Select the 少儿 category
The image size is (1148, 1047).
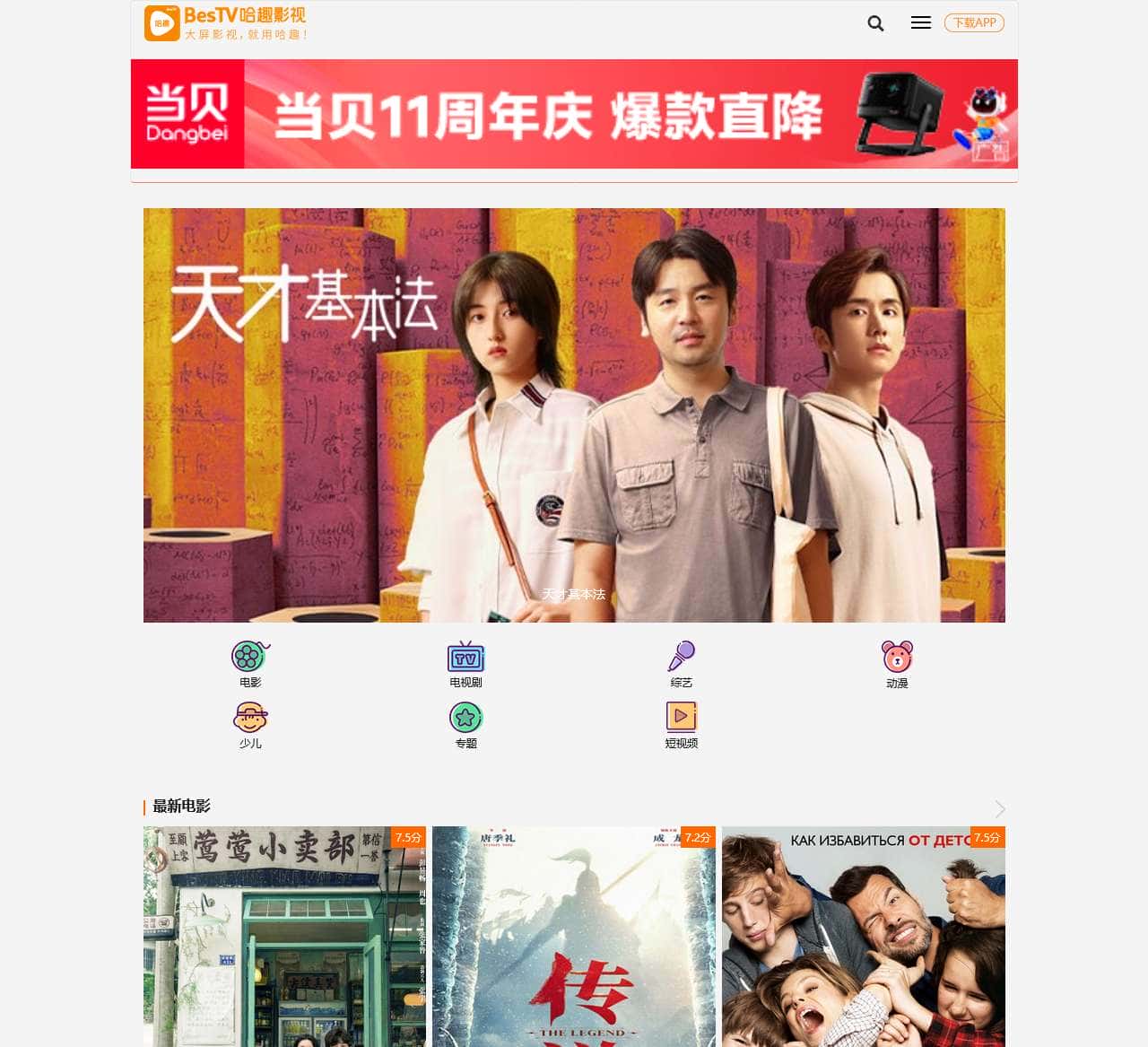point(250,725)
